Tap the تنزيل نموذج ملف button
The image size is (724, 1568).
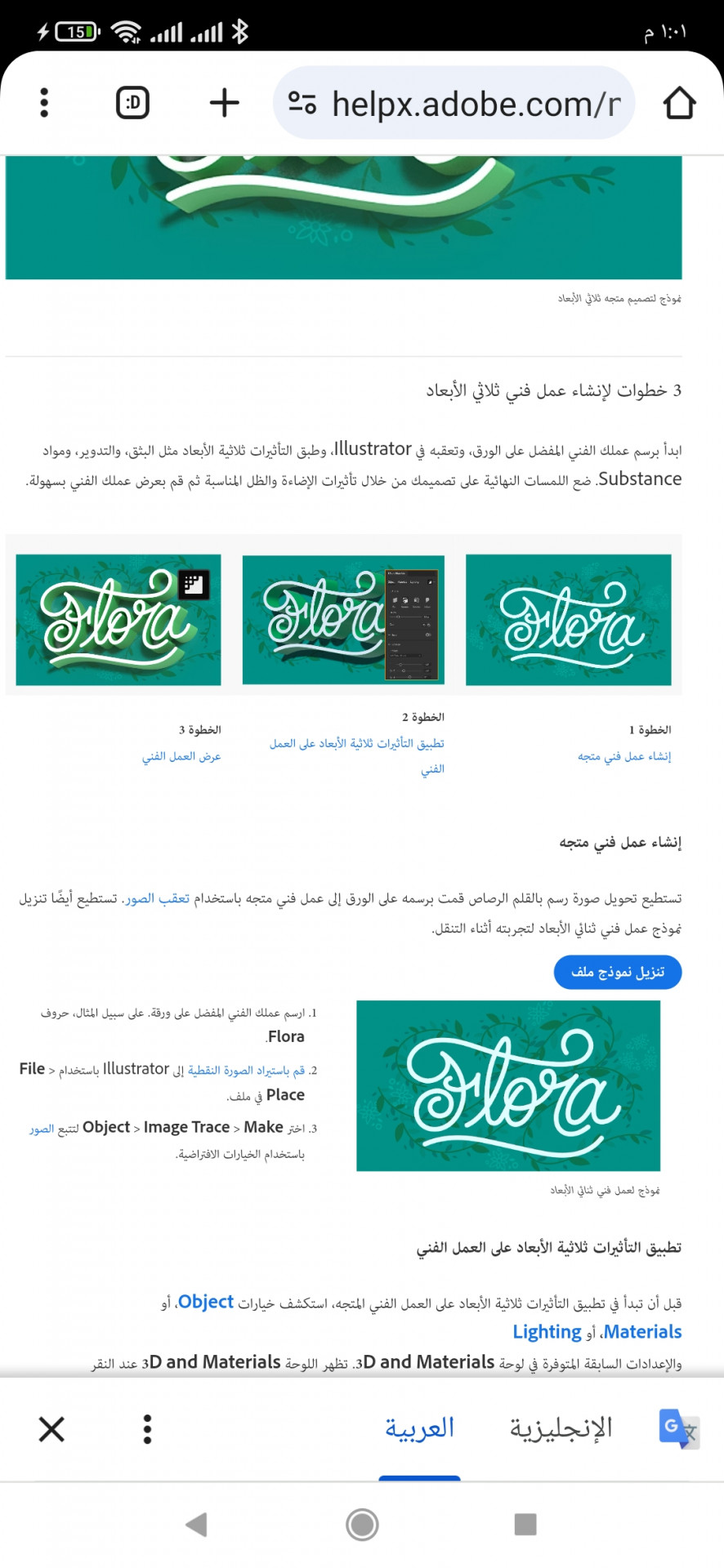[617, 972]
